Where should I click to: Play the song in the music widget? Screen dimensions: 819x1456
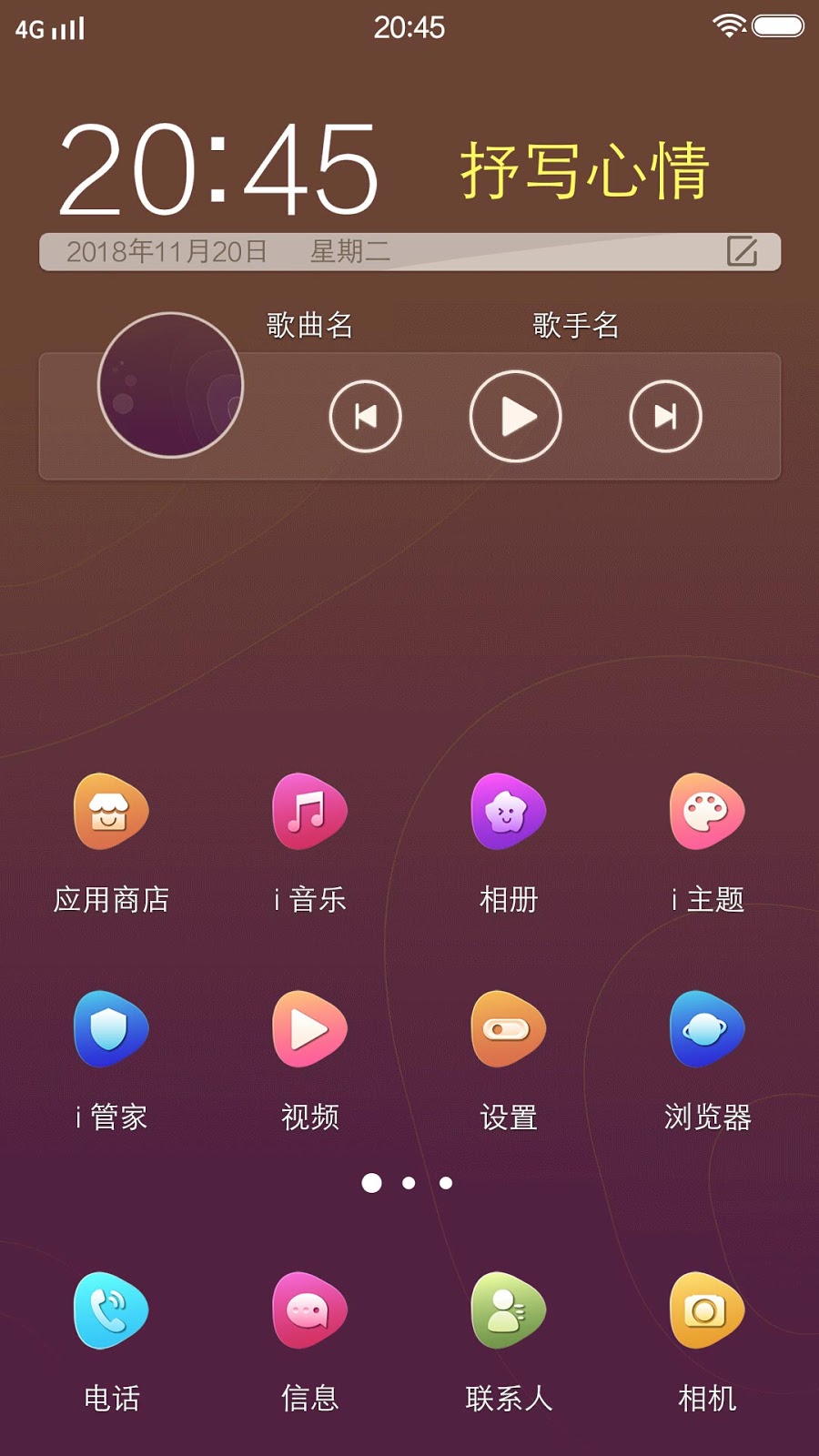click(x=515, y=416)
